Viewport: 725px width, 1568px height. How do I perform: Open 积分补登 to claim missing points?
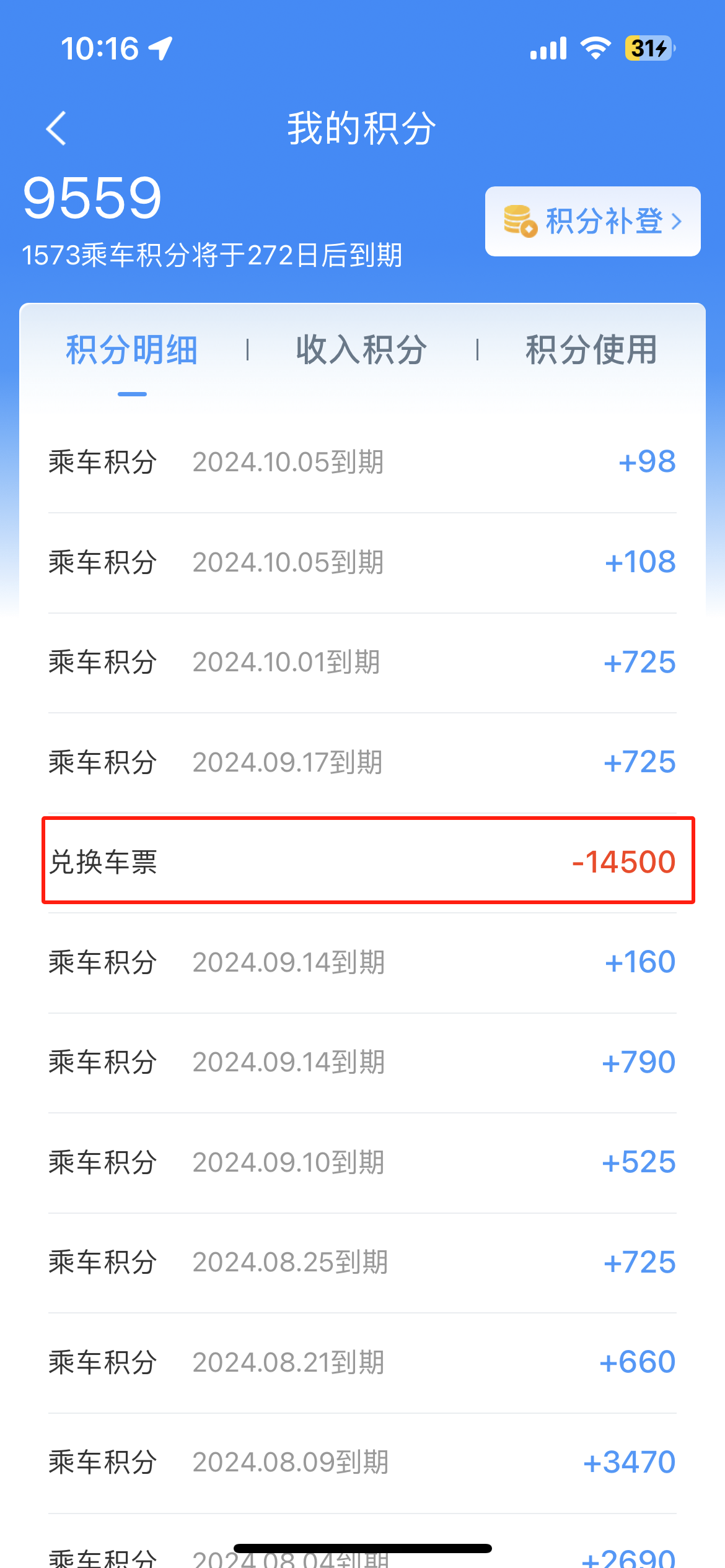tap(592, 221)
